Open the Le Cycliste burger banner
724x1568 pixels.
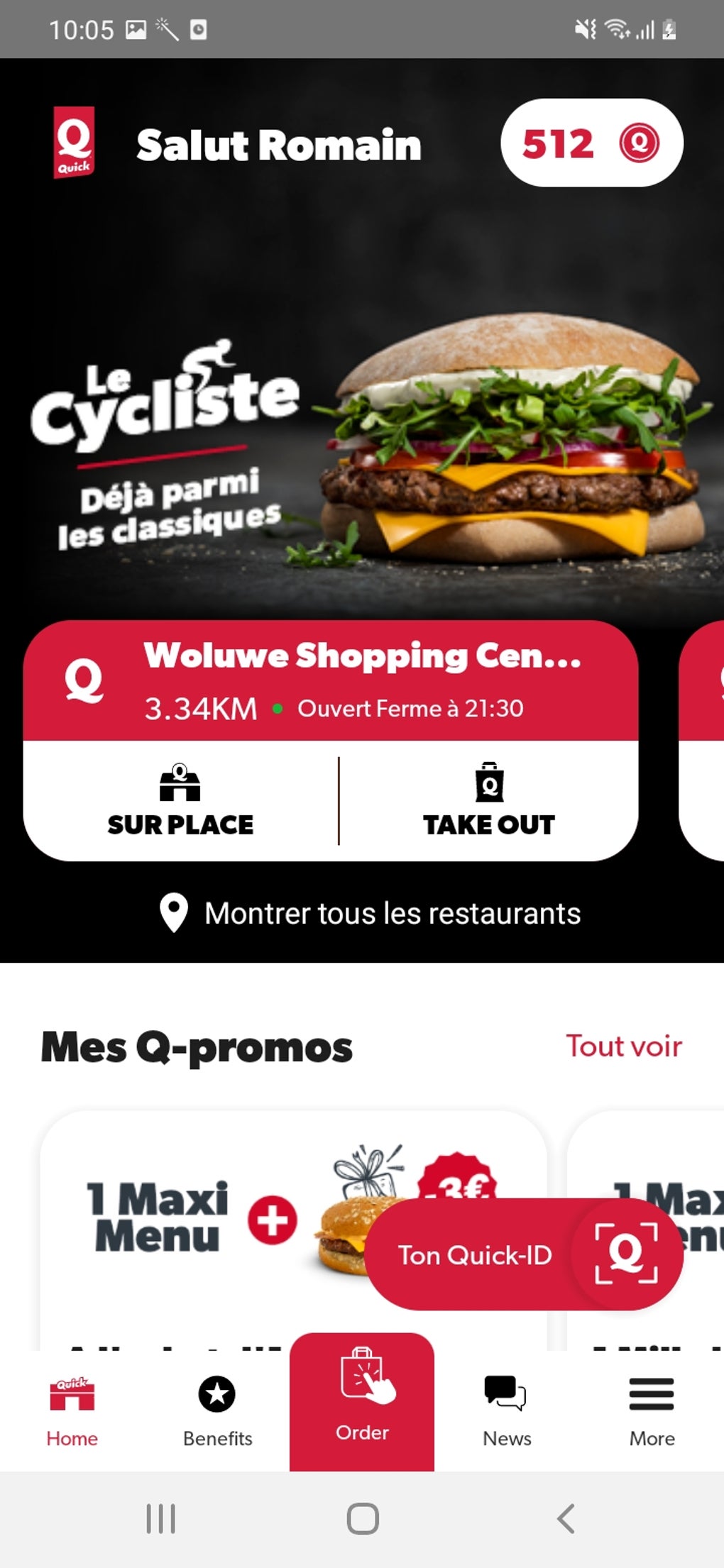tap(362, 440)
